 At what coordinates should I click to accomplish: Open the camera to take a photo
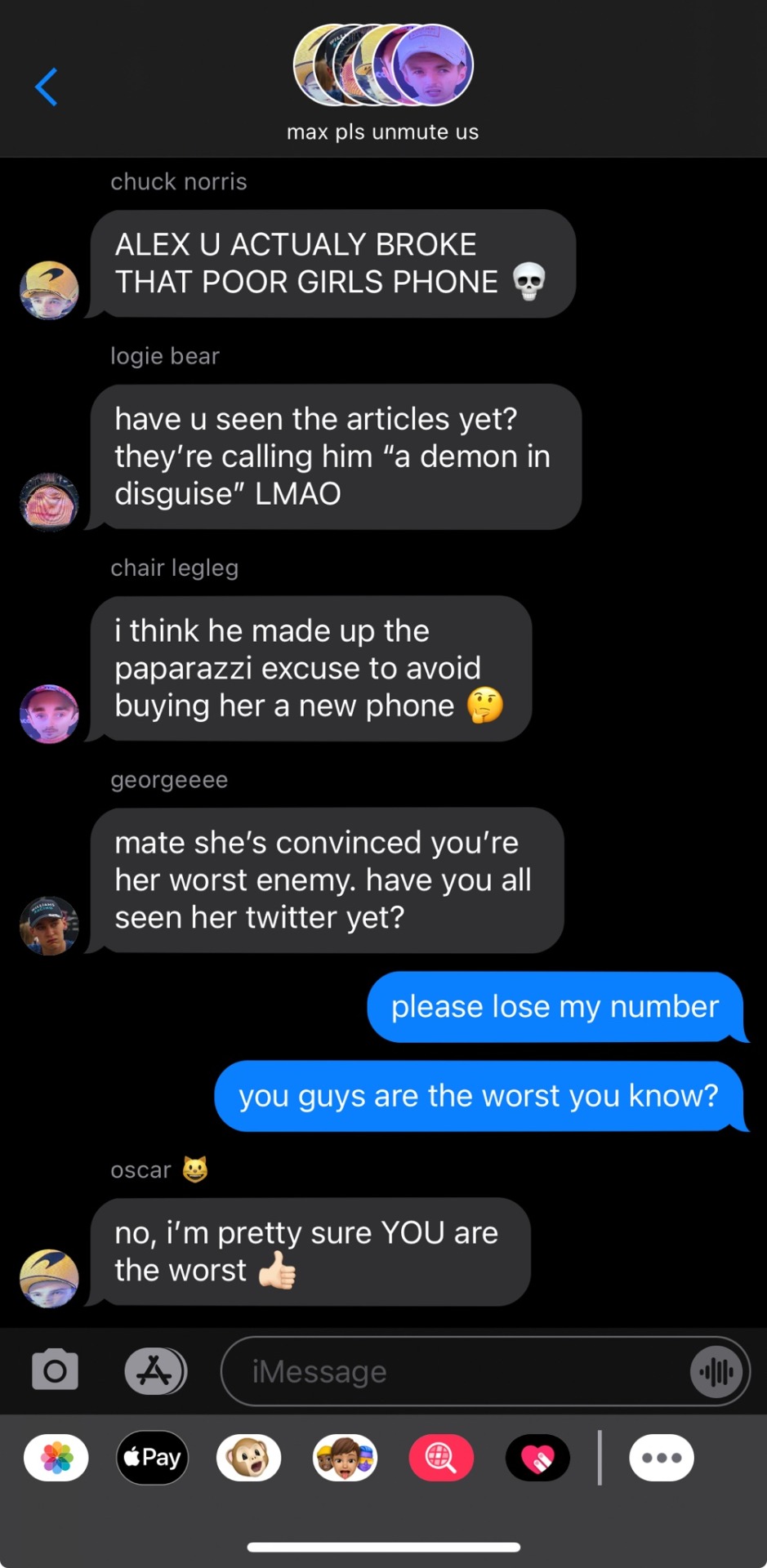(x=55, y=1370)
